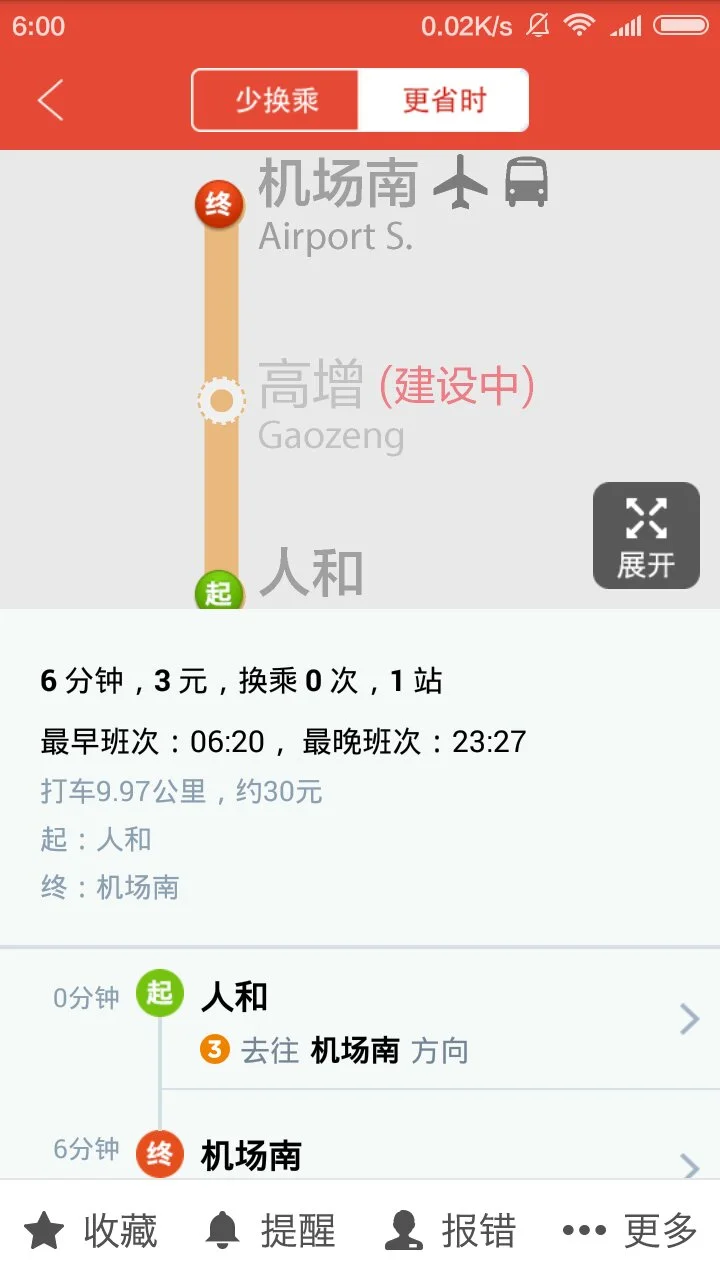Switch to the 少换乘 tab
This screenshot has height=1280, width=720.
(275, 100)
